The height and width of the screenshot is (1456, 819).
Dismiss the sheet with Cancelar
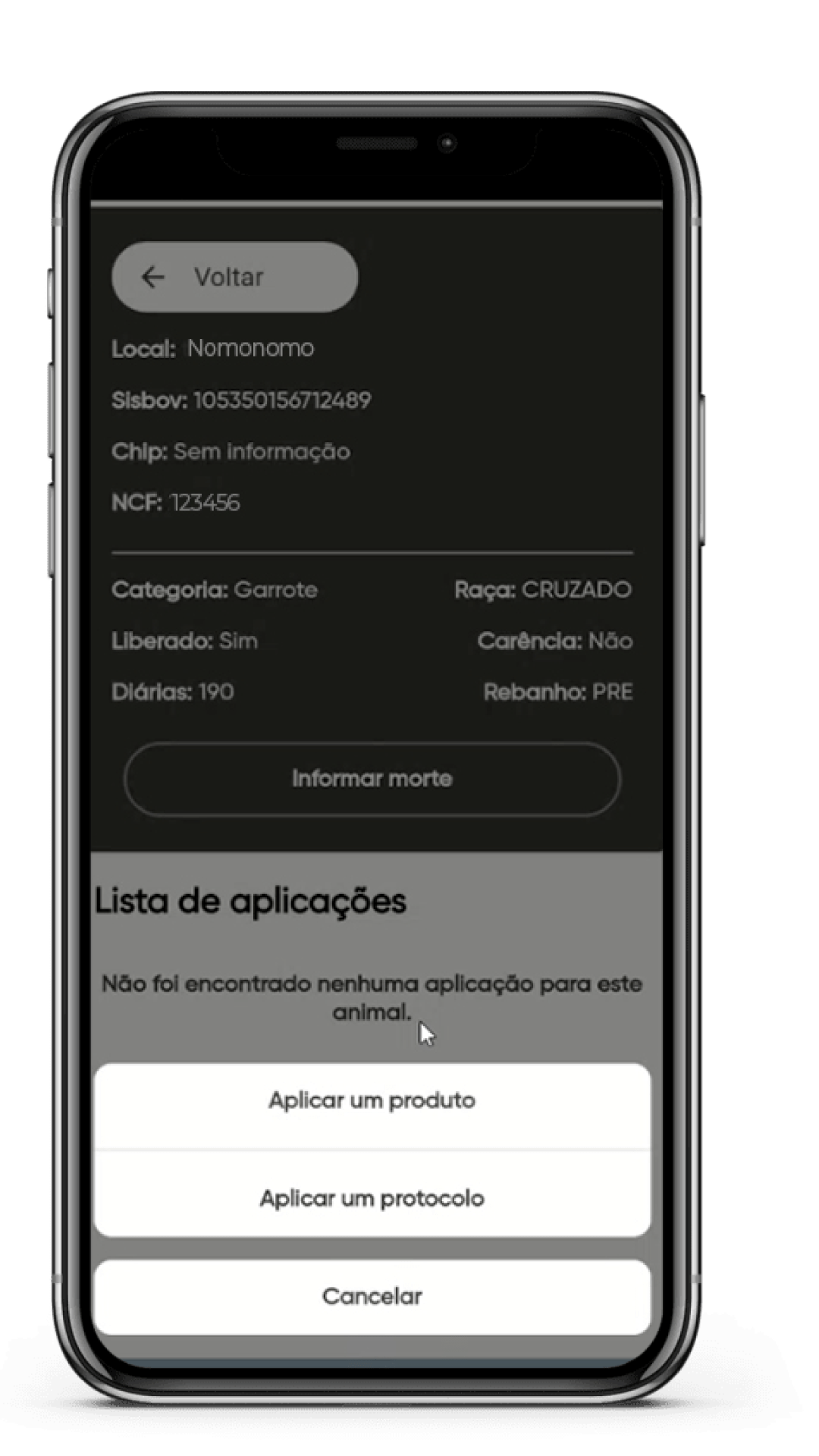(372, 1296)
